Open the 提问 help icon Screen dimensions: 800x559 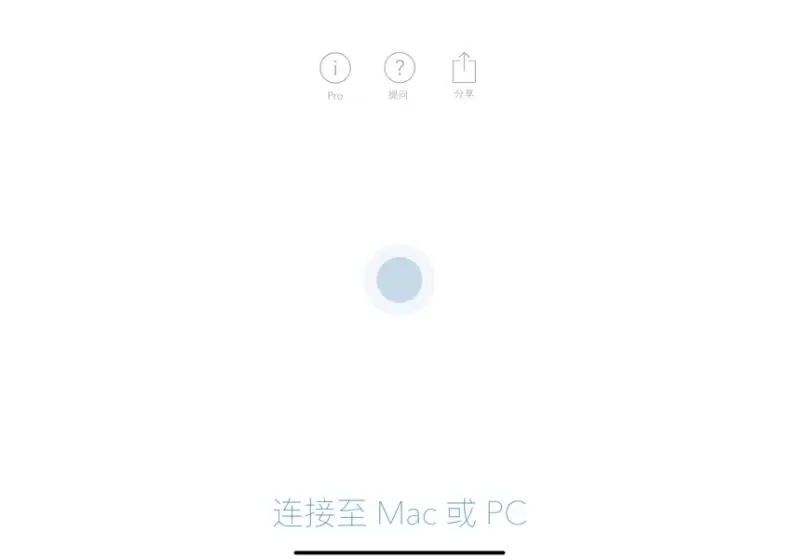coord(399,69)
